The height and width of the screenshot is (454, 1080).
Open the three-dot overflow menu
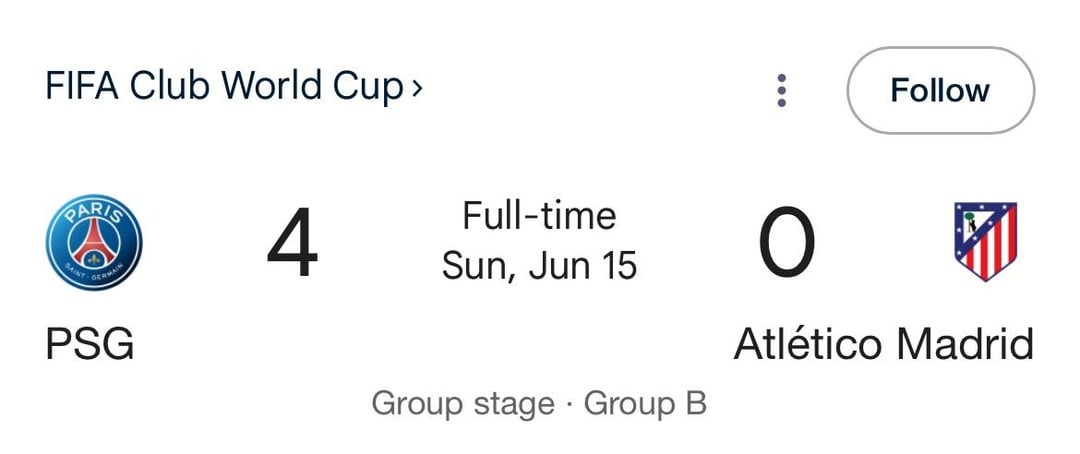click(x=782, y=90)
